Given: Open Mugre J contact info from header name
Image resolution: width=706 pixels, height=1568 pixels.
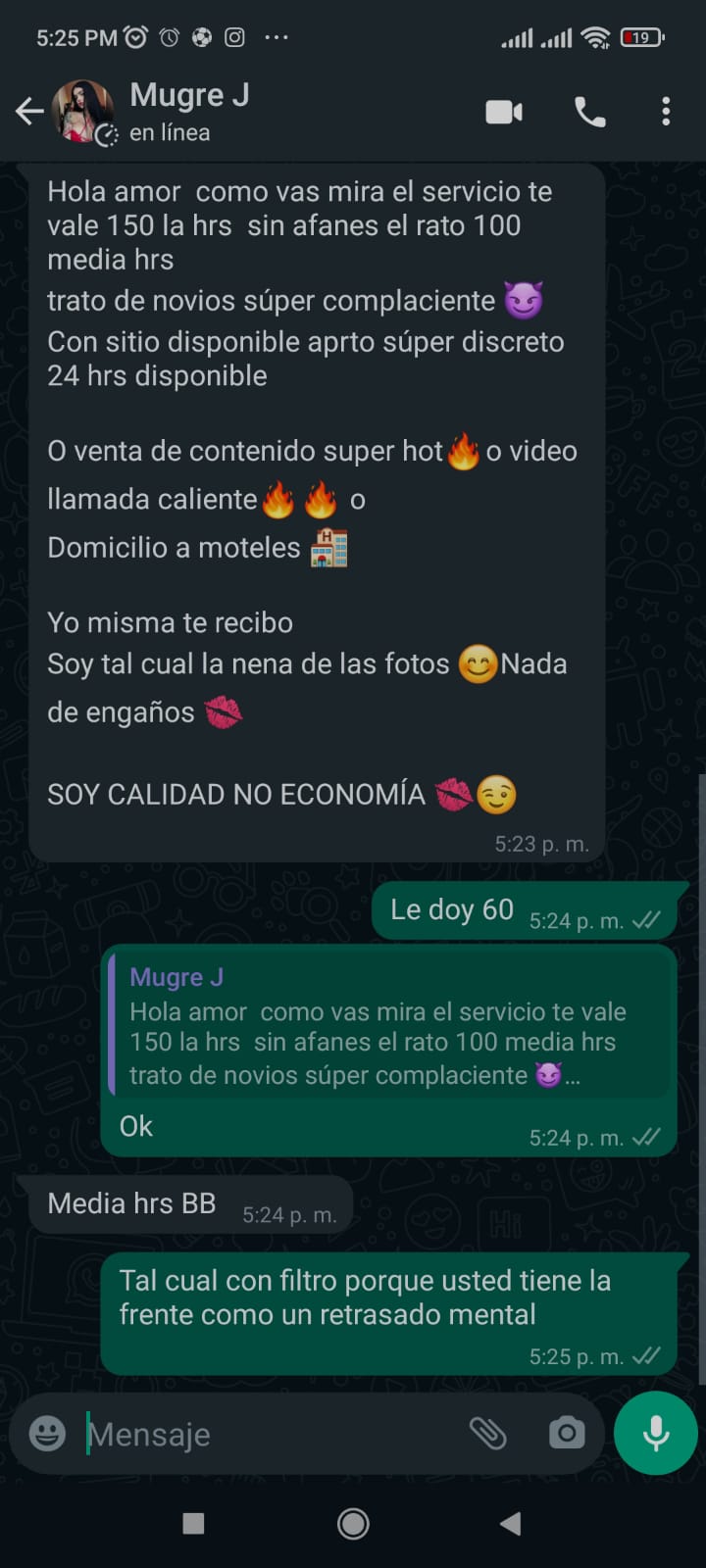Looking at the screenshot, I should pos(189,96).
